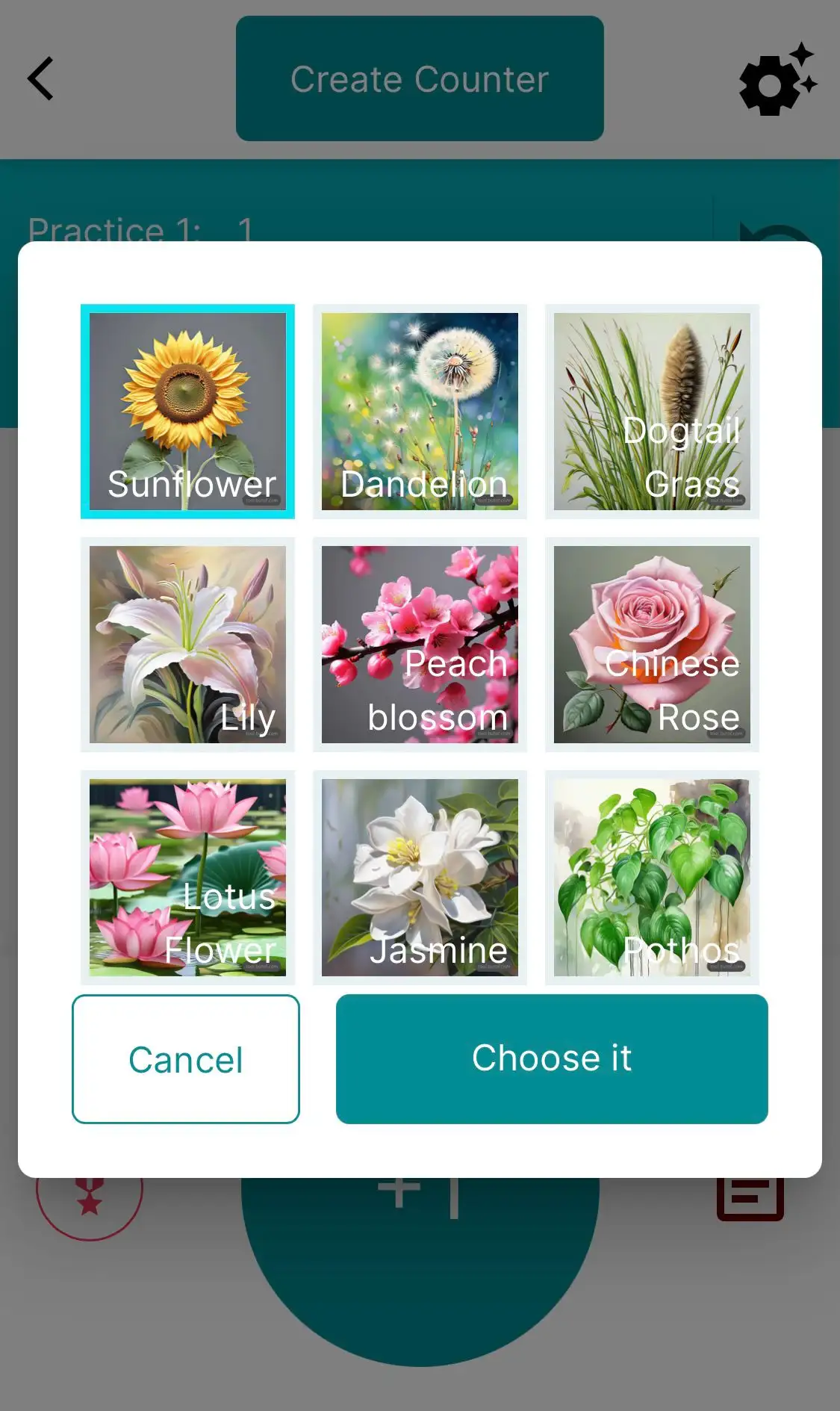Confirm with the Choose it button
Screen dimensions: 840x1411
(x=552, y=1058)
